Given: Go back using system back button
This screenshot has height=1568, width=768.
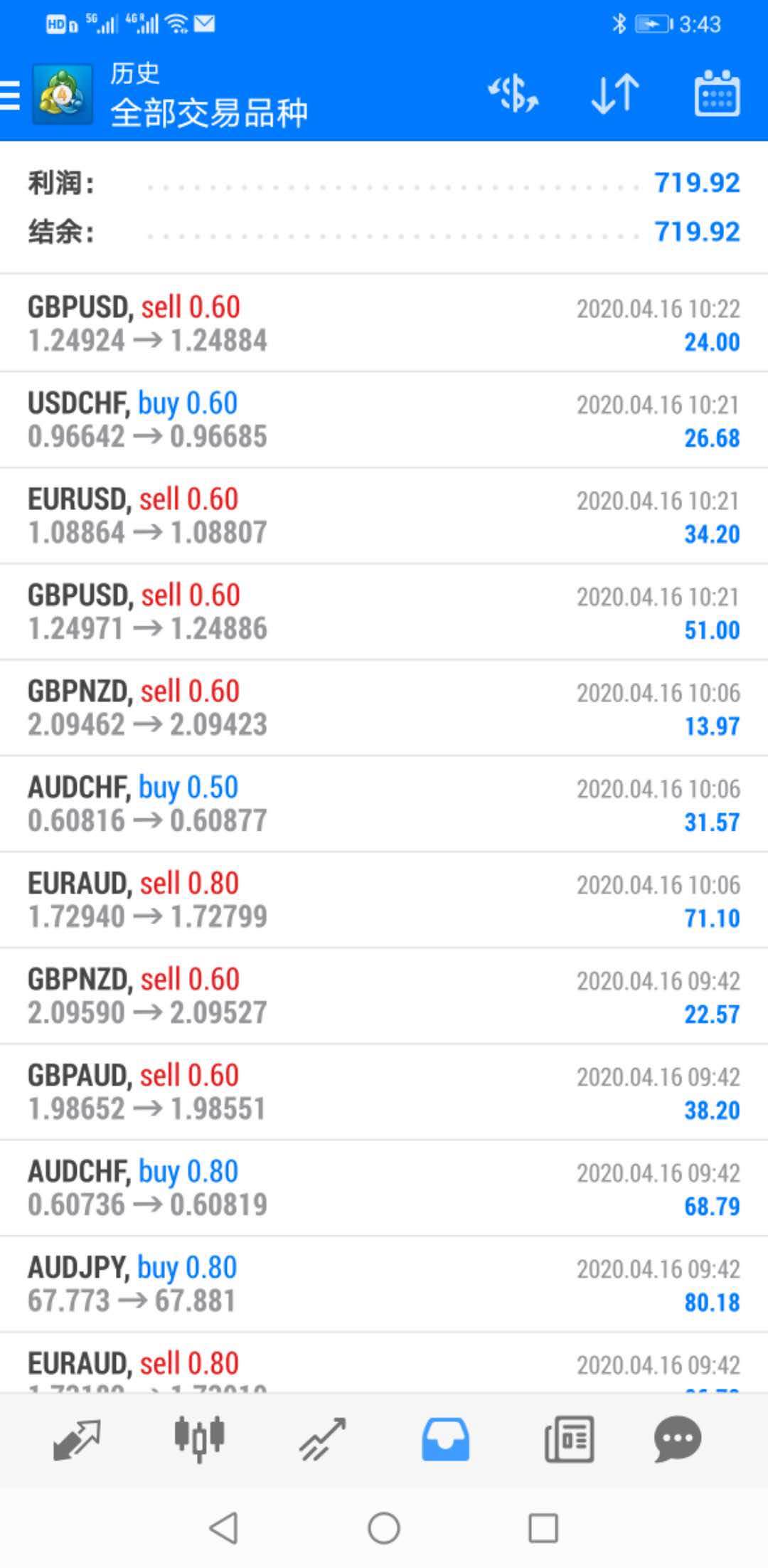Looking at the screenshot, I should (x=223, y=1527).
